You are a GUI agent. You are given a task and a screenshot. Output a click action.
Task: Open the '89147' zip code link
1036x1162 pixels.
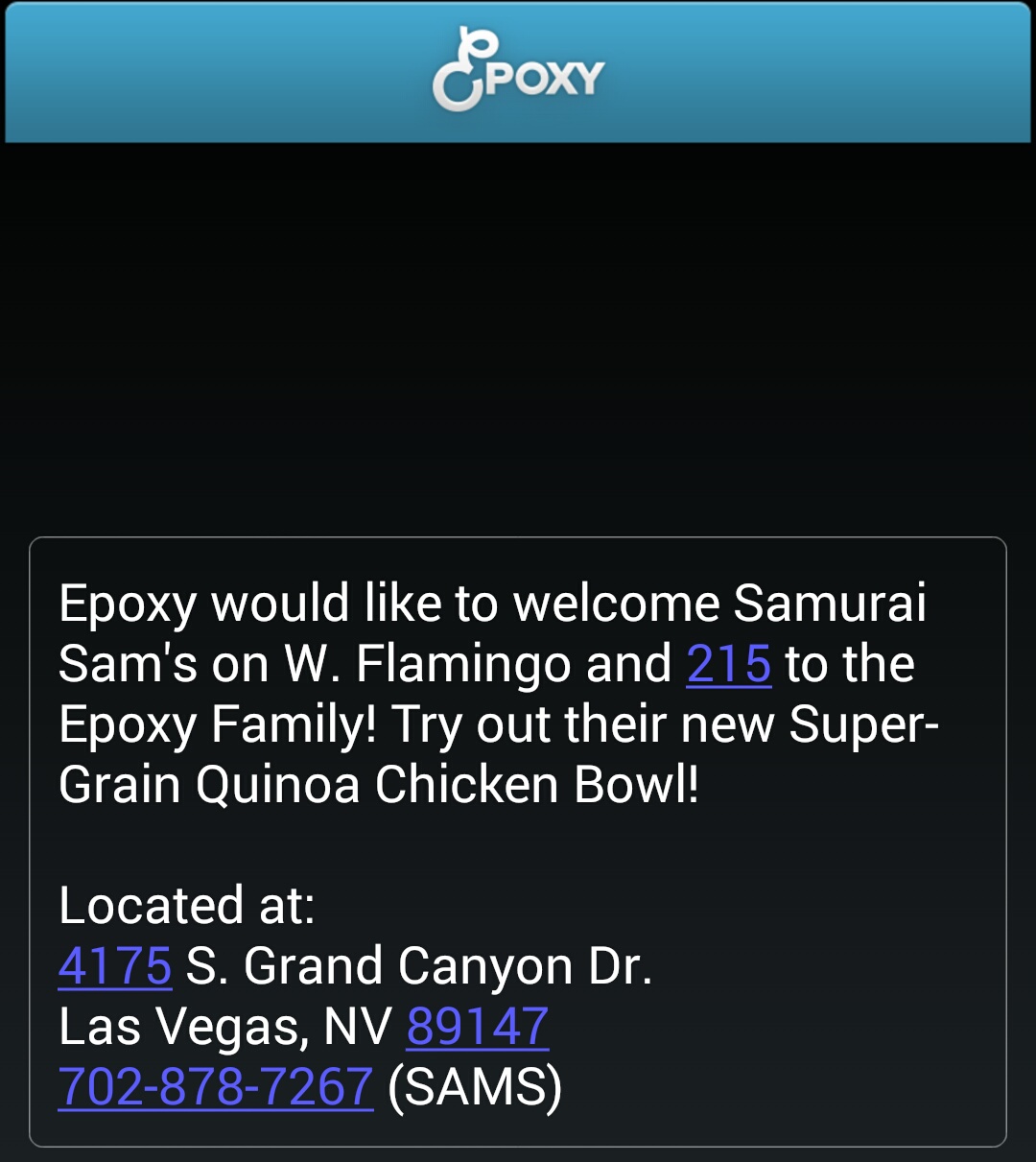coord(477,1028)
